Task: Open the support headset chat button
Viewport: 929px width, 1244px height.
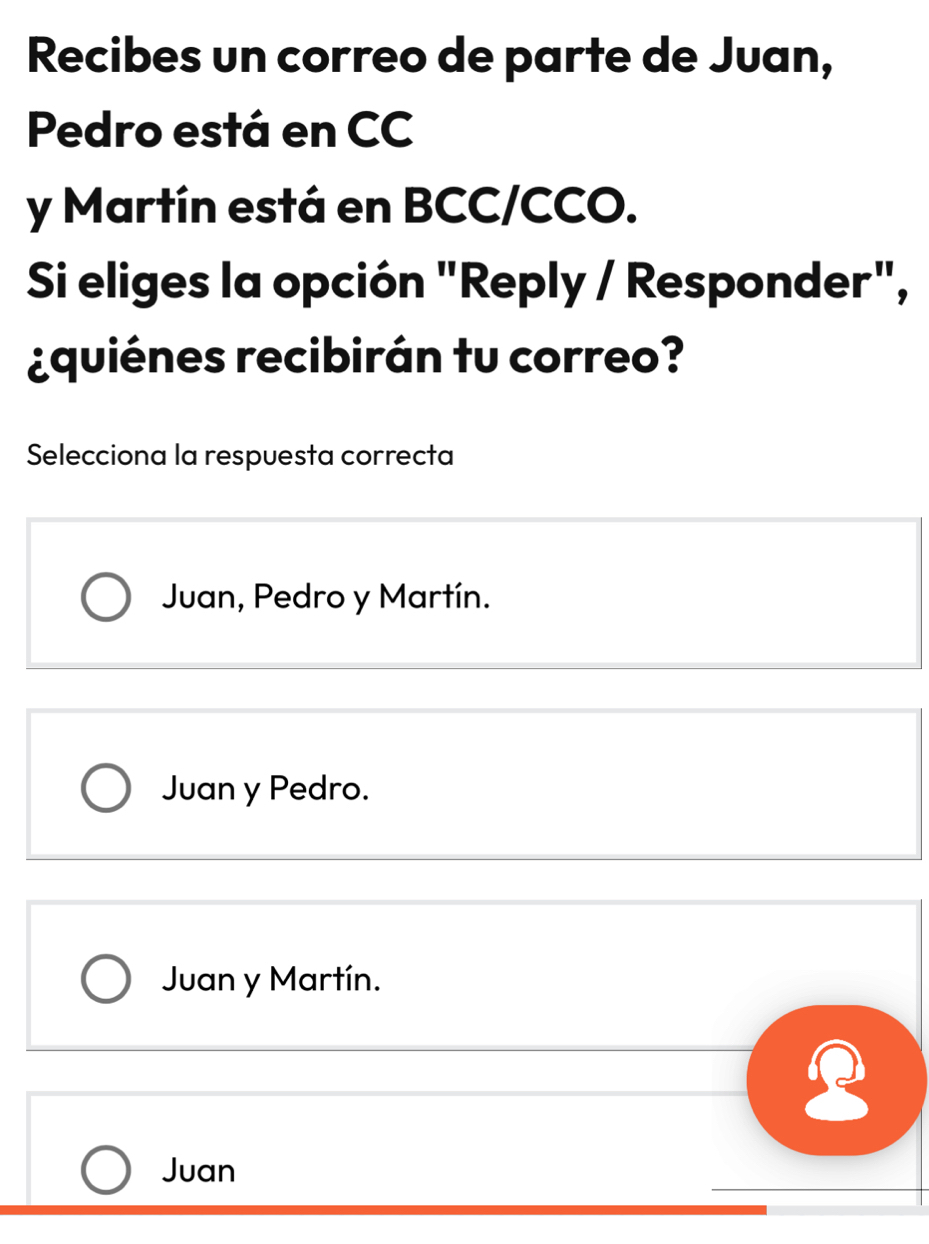Action: click(x=836, y=1080)
